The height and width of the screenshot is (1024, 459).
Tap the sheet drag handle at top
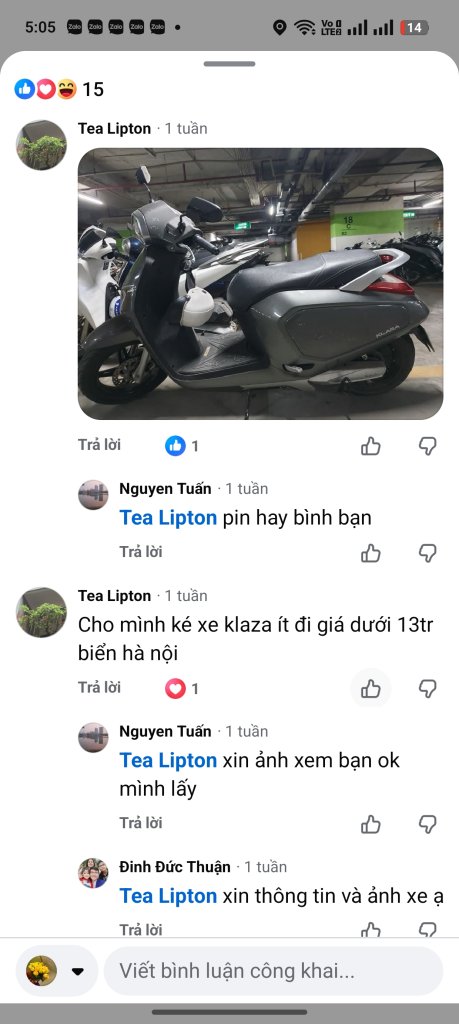pos(229,64)
